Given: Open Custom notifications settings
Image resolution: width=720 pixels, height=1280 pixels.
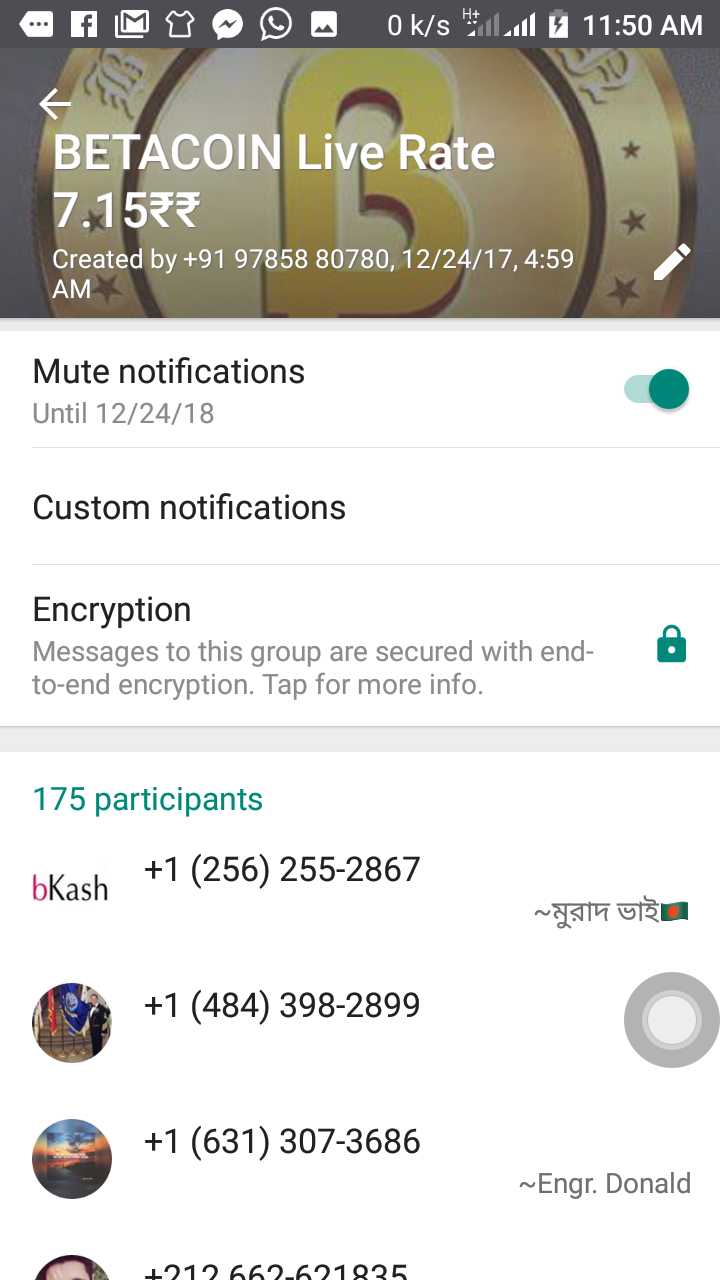Looking at the screenshot, I should point(360,507).
